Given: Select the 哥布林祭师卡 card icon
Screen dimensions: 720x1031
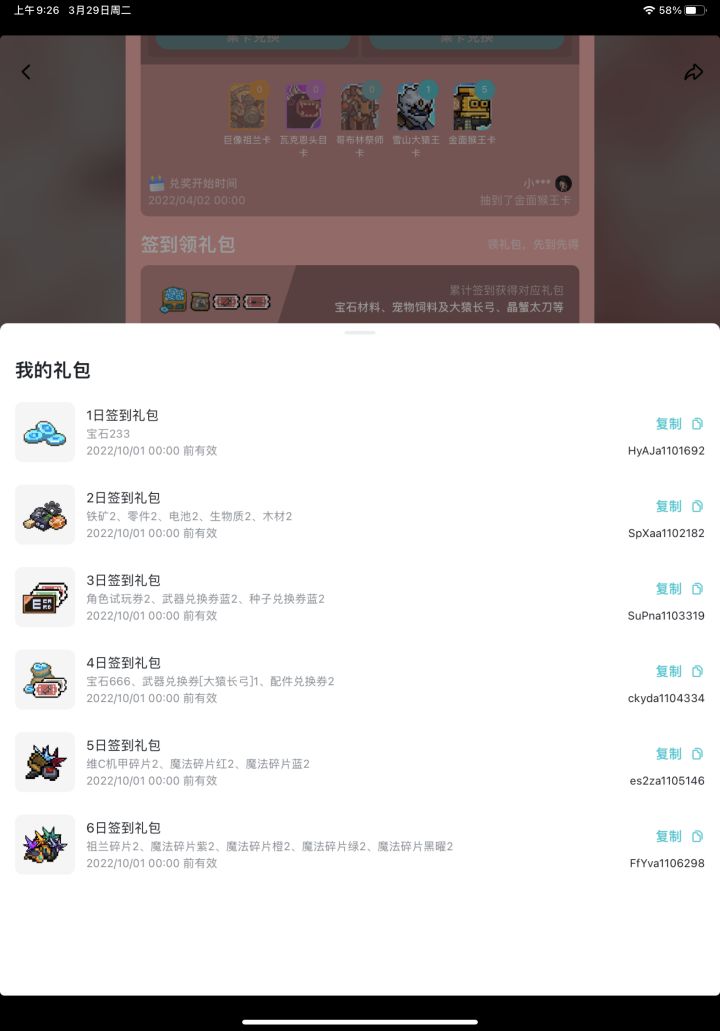Looking at the screenshot, I should (361, 103).
